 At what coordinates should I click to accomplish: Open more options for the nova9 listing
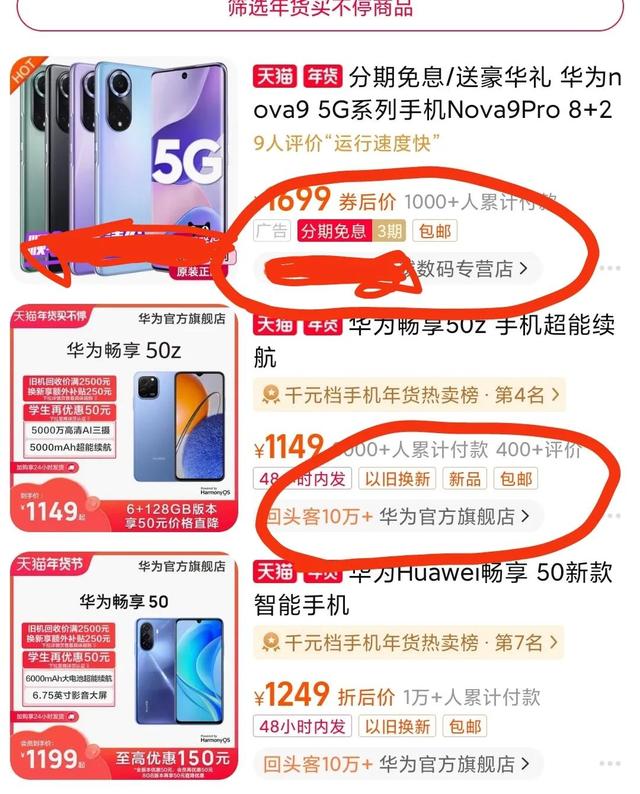click(x=610, y=268)
